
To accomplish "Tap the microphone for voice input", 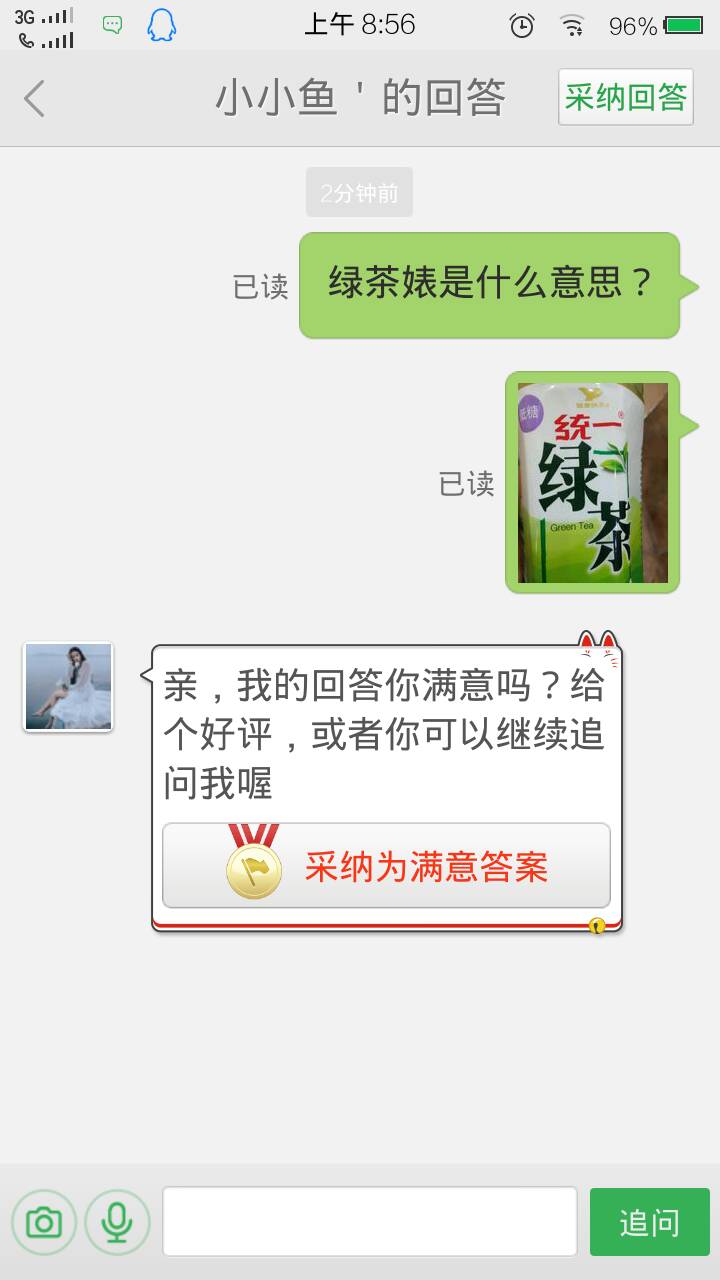I will 117,1222.
